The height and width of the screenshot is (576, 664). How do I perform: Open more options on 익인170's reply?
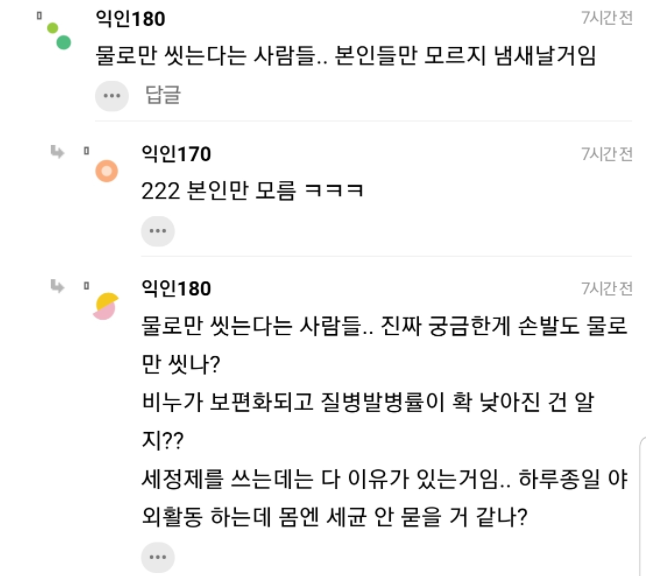(158, 231)
